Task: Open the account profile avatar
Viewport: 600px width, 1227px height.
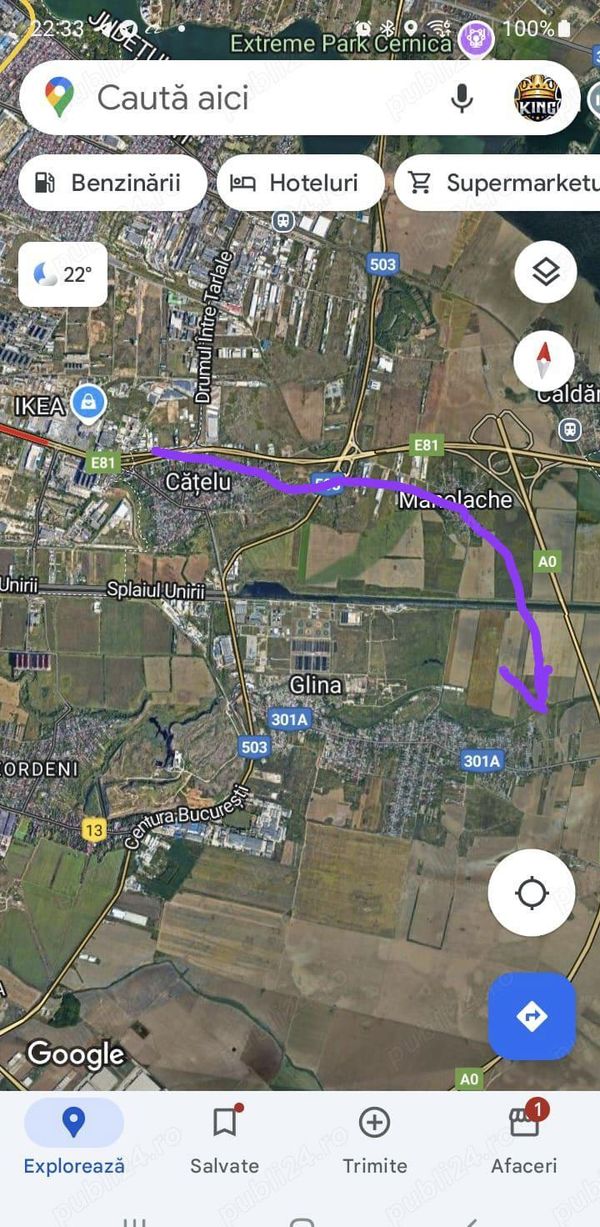Action: pyautogui.click(x=537, y=98)
